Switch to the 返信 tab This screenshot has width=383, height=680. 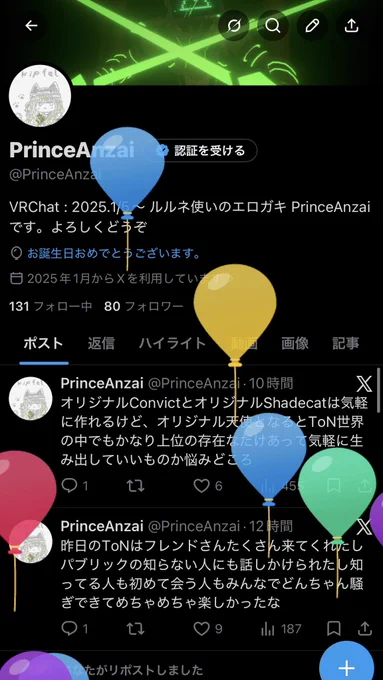pyautogui.click(x=101, y=343)
